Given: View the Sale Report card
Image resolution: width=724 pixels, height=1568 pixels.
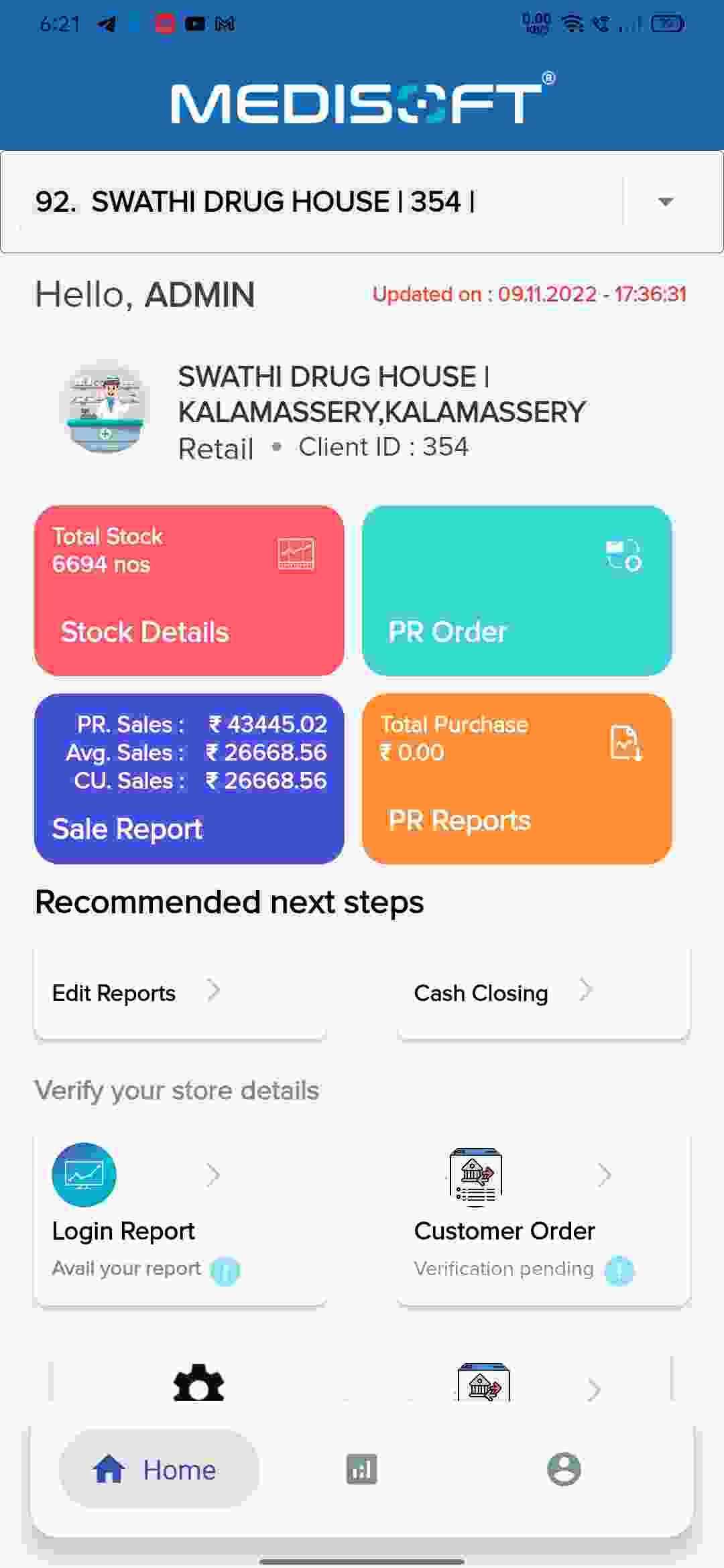Looking at the screenshot, I should (189, 779).
